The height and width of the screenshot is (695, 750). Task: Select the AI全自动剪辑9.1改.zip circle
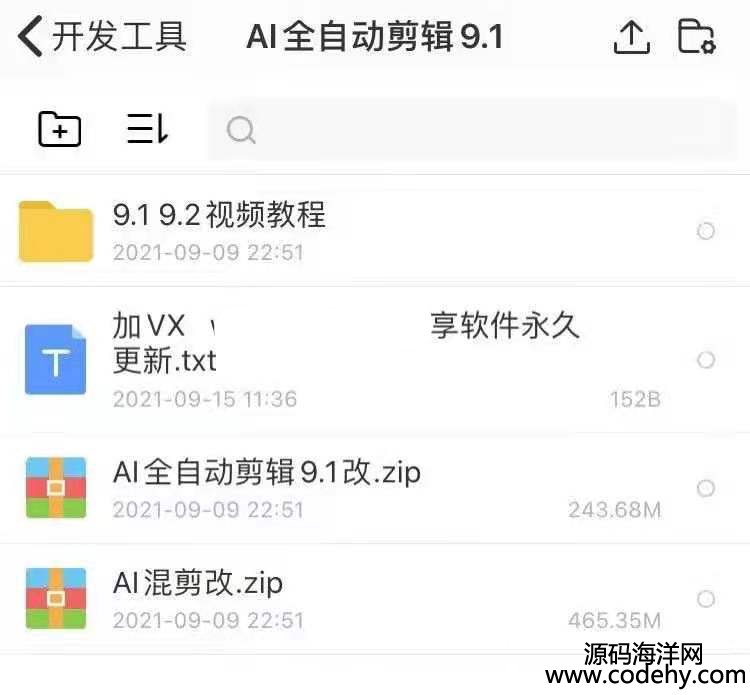coord(705,488)
